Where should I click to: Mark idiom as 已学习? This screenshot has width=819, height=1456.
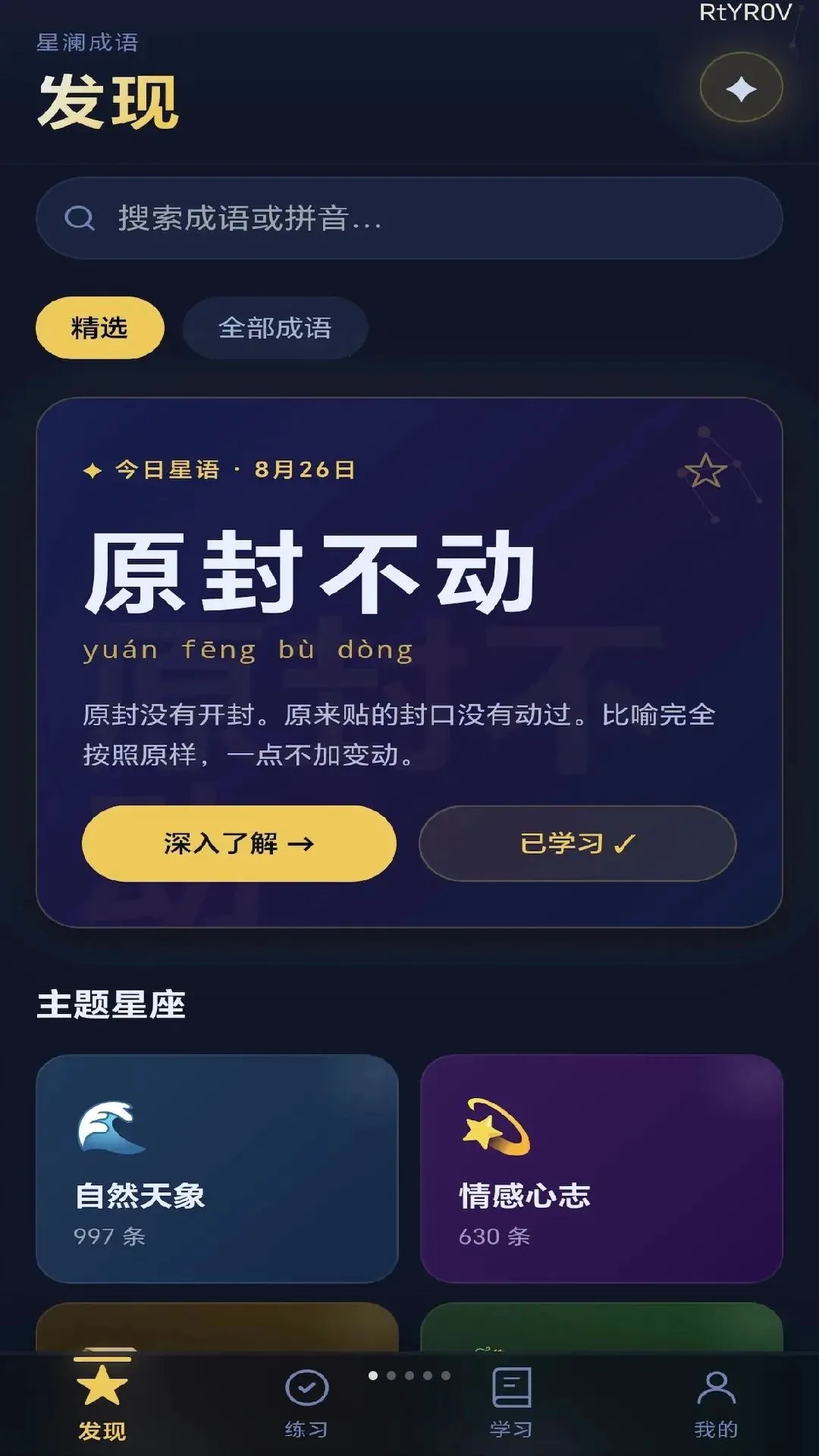tap(578, 843)
